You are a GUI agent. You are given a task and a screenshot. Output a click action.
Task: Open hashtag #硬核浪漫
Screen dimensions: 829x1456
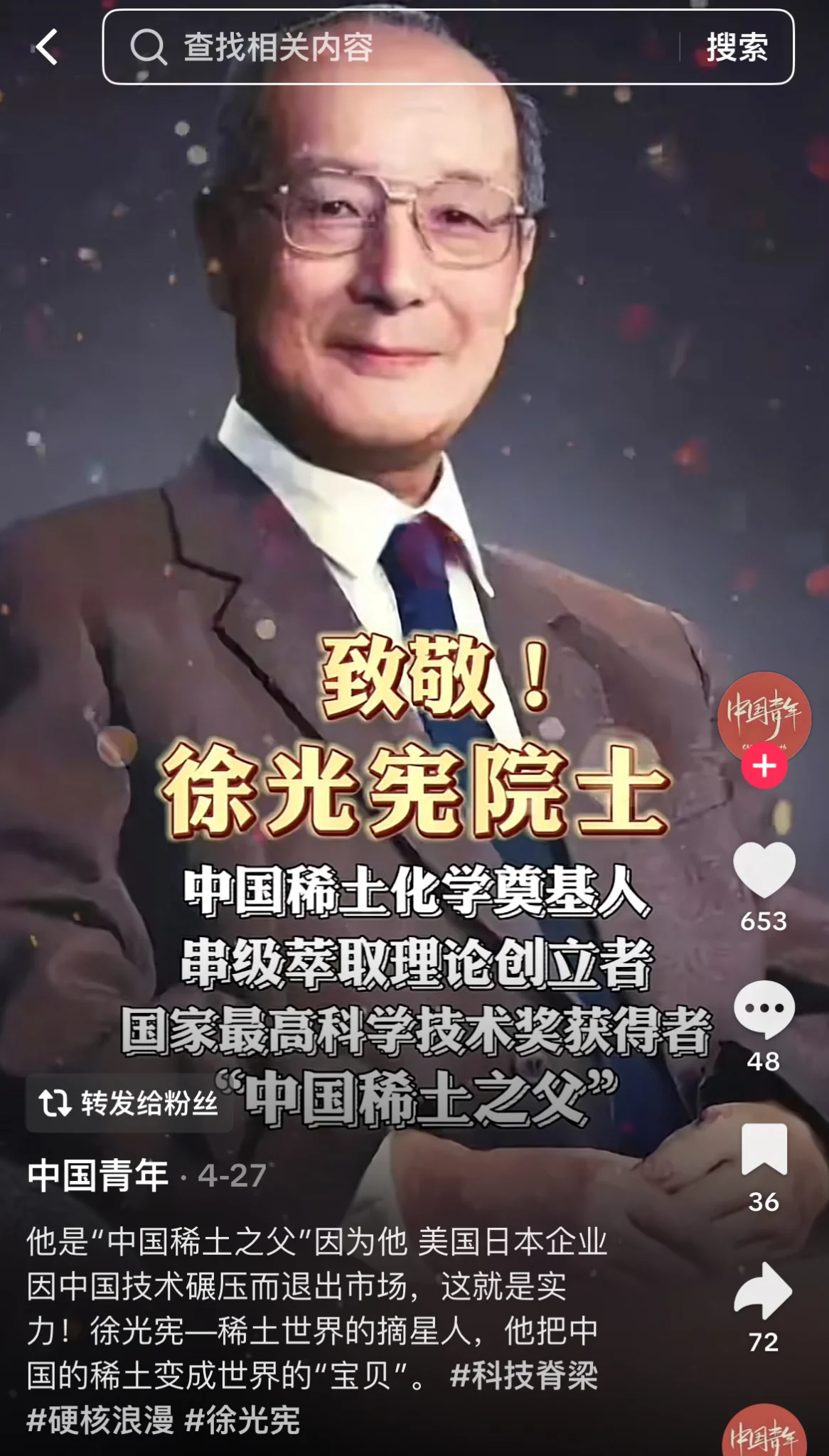tap(100, 1420)
